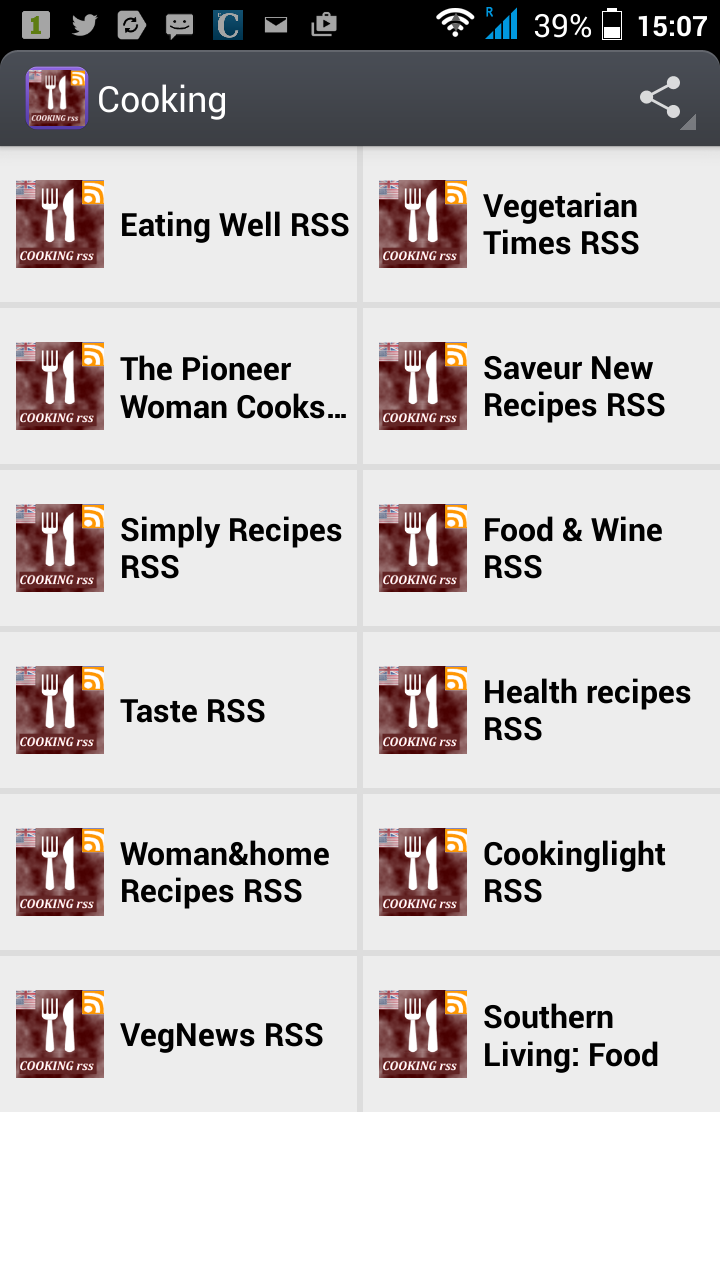This screenshot has width=720, height=1280.
Task: View Saveur New Recipes RSS
Action: [541, 387]
